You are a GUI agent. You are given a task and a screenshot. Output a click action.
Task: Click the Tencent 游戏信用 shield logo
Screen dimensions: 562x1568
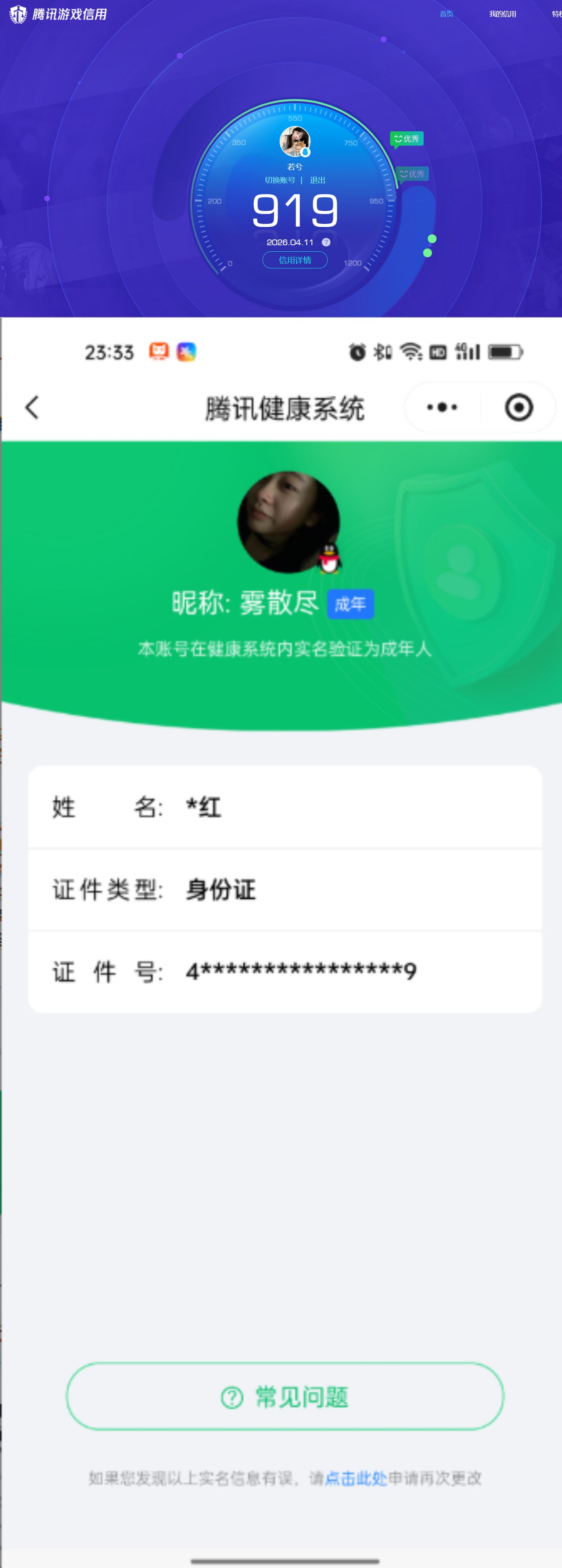(17, 13)
